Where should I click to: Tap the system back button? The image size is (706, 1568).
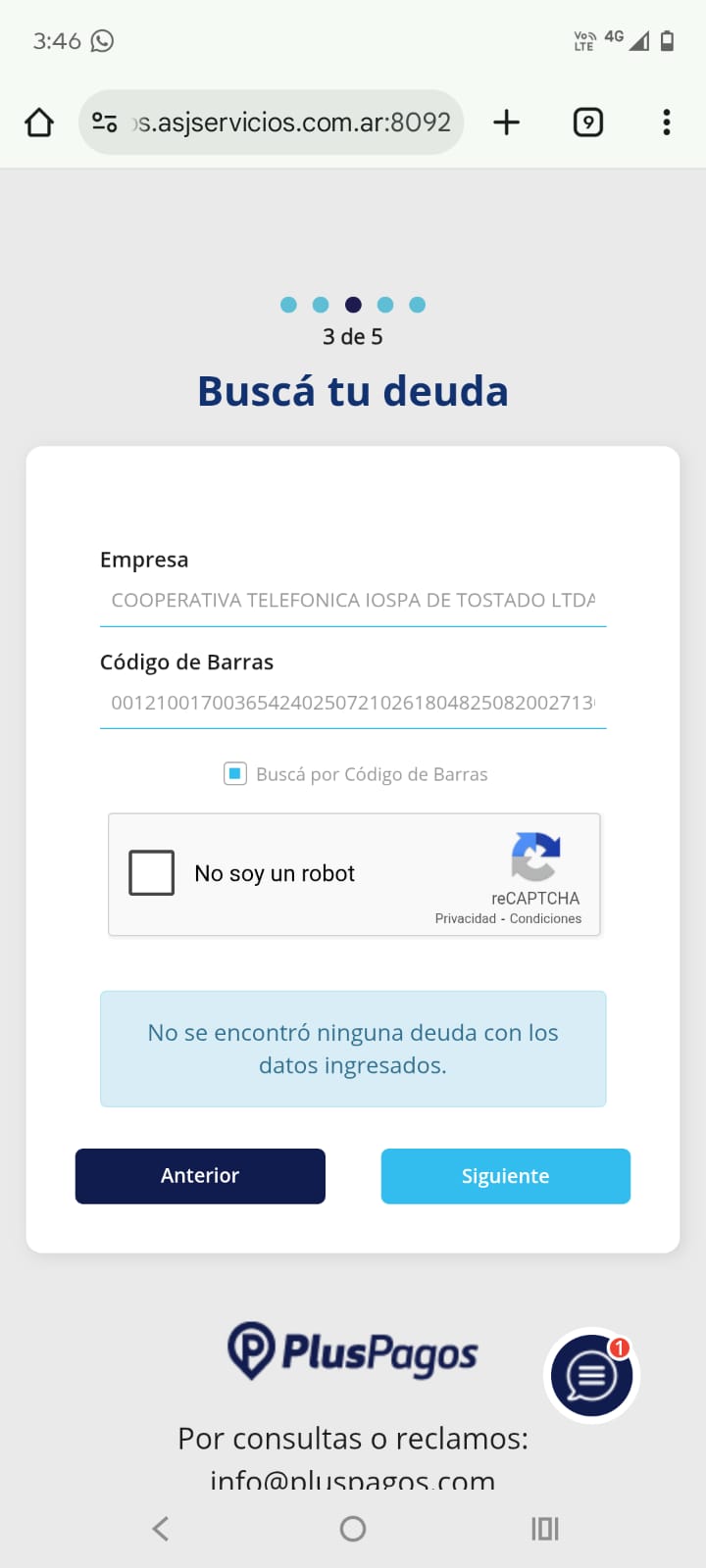coord(161,1529)
